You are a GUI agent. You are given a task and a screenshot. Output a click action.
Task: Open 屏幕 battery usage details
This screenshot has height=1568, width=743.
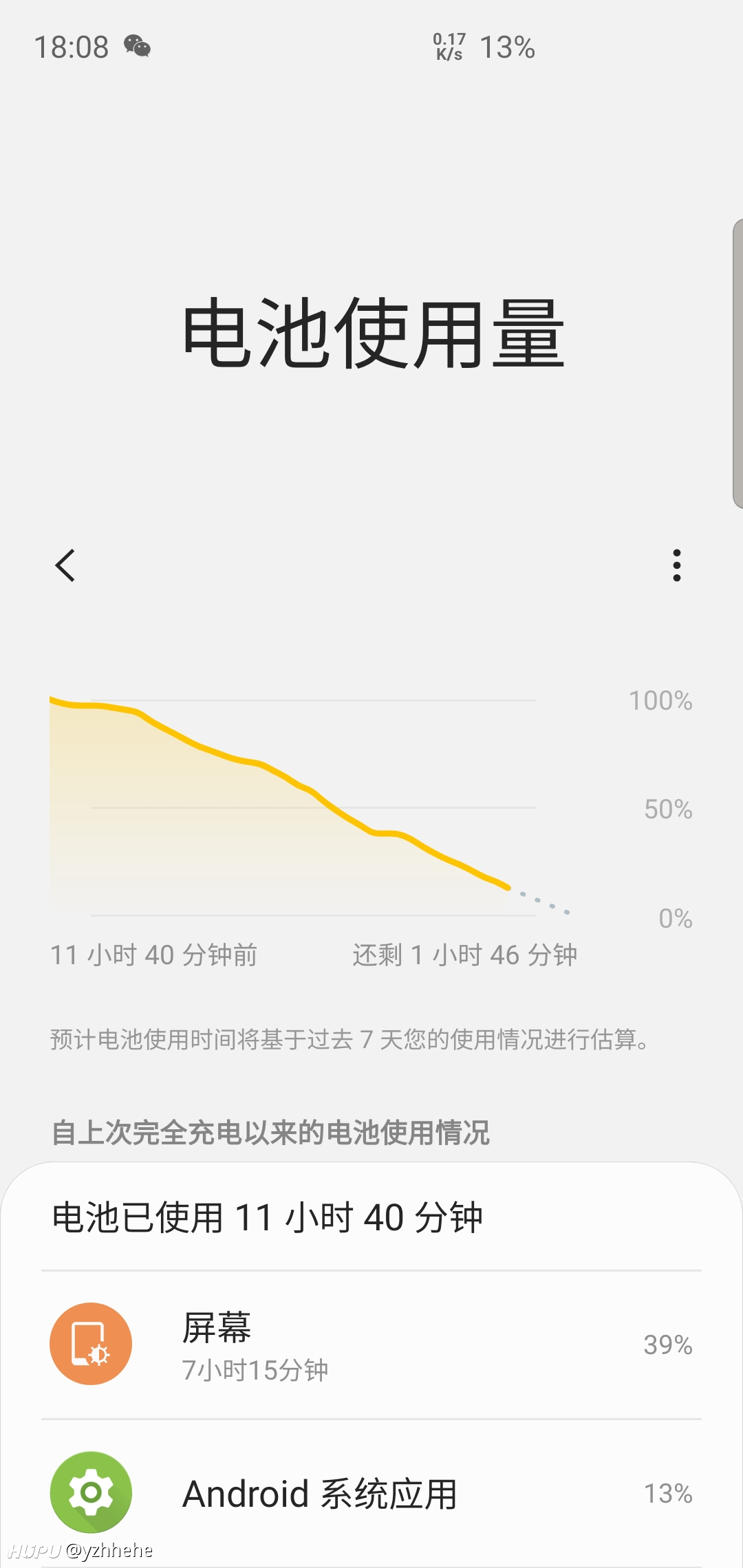click(371, 1344)
